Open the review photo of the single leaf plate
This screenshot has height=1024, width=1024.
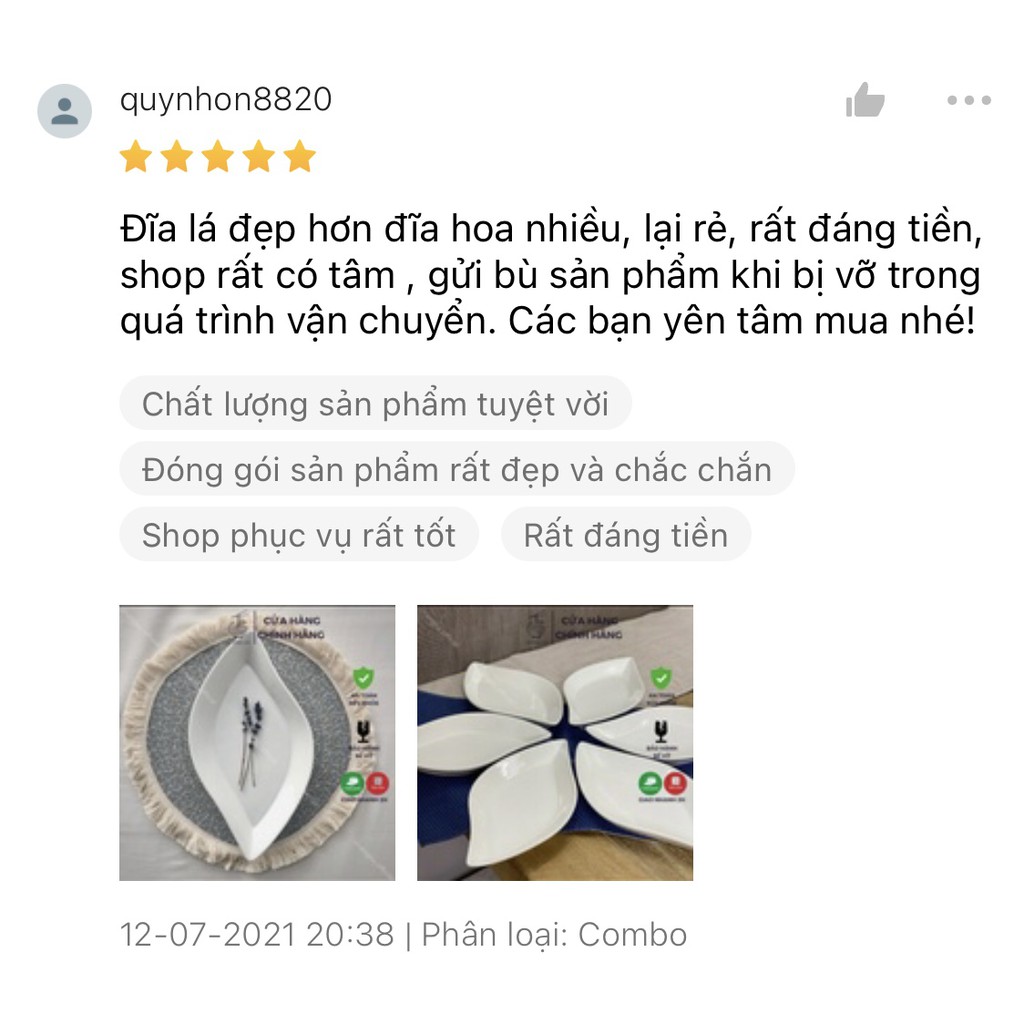point(257,743)
